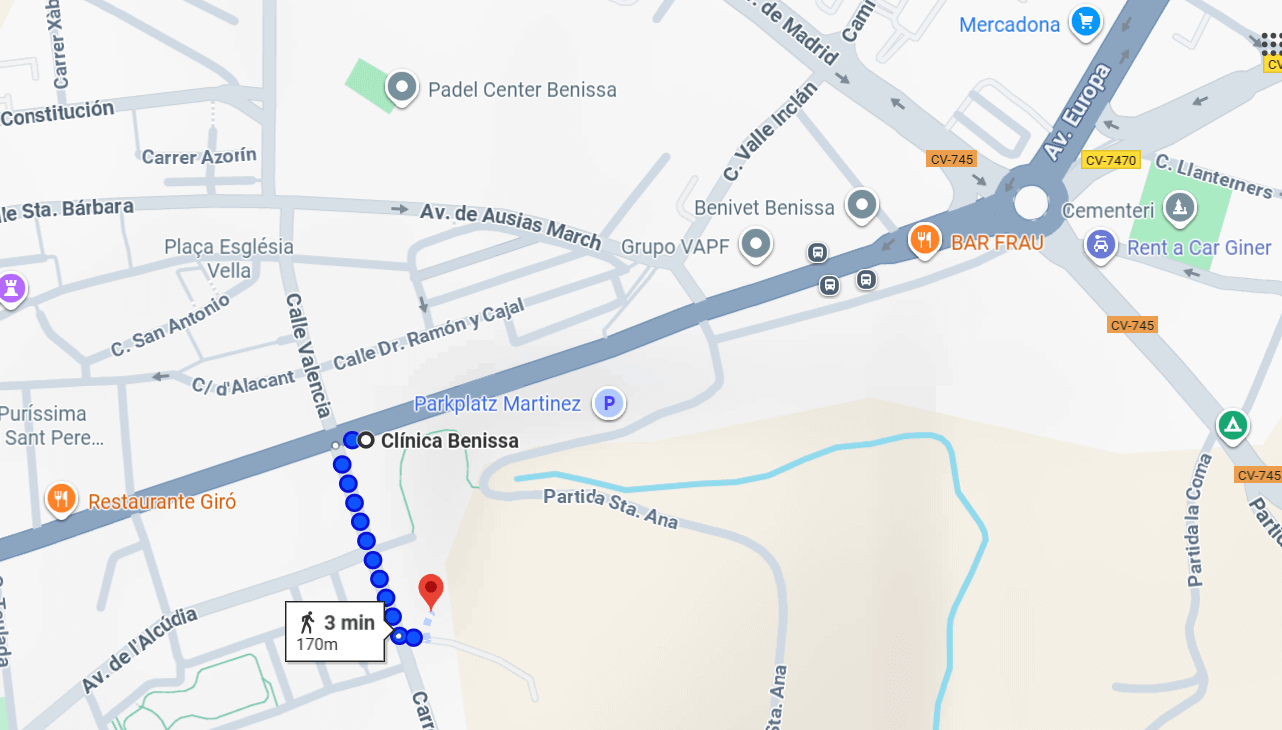The height and width of the screenshot is (730, 1282).
Task: Select the Rent a Car Giner marker
Action: click(x=1101, y=244)
